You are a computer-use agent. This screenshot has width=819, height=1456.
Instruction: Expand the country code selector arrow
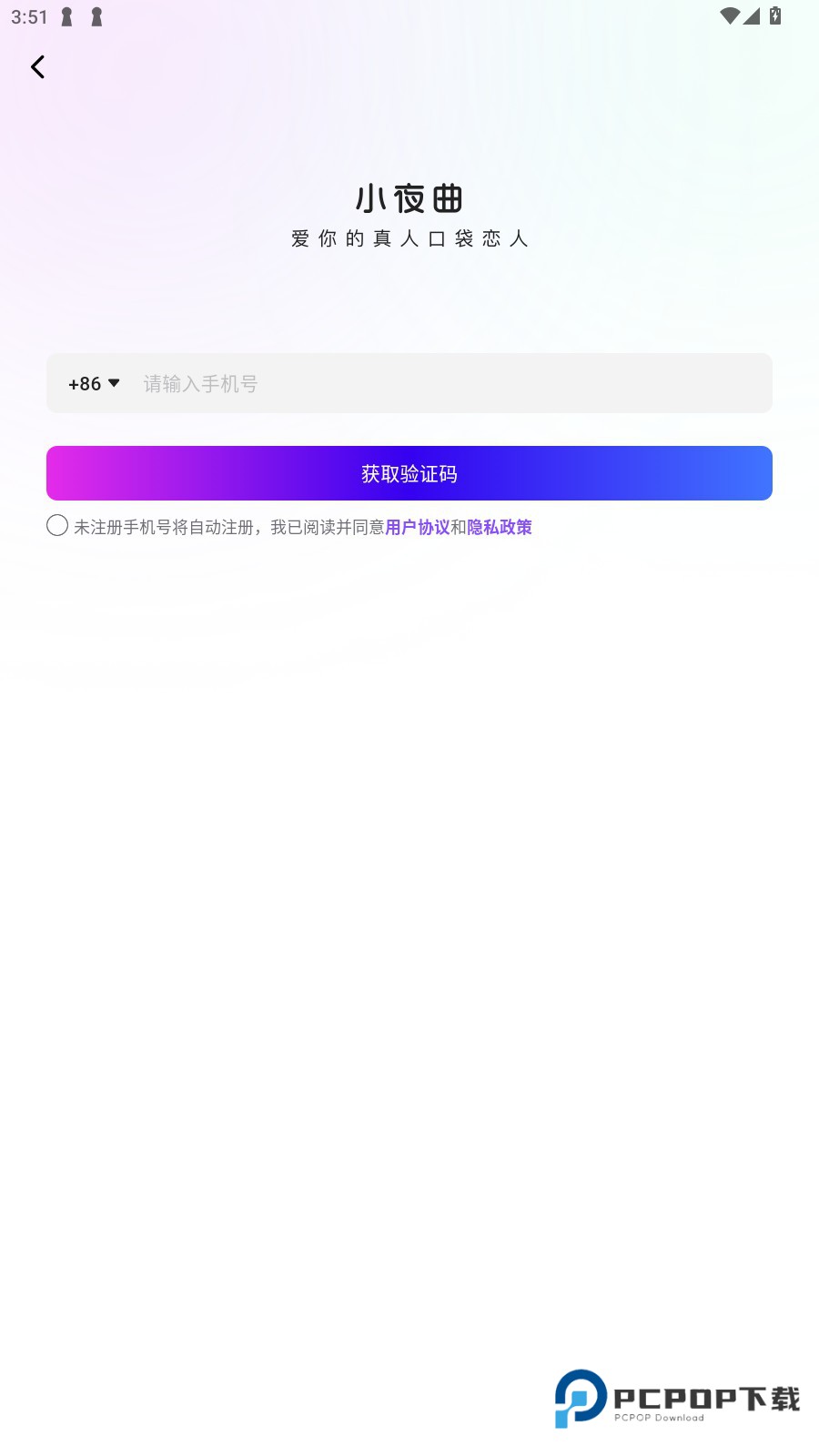click(115, 383)
